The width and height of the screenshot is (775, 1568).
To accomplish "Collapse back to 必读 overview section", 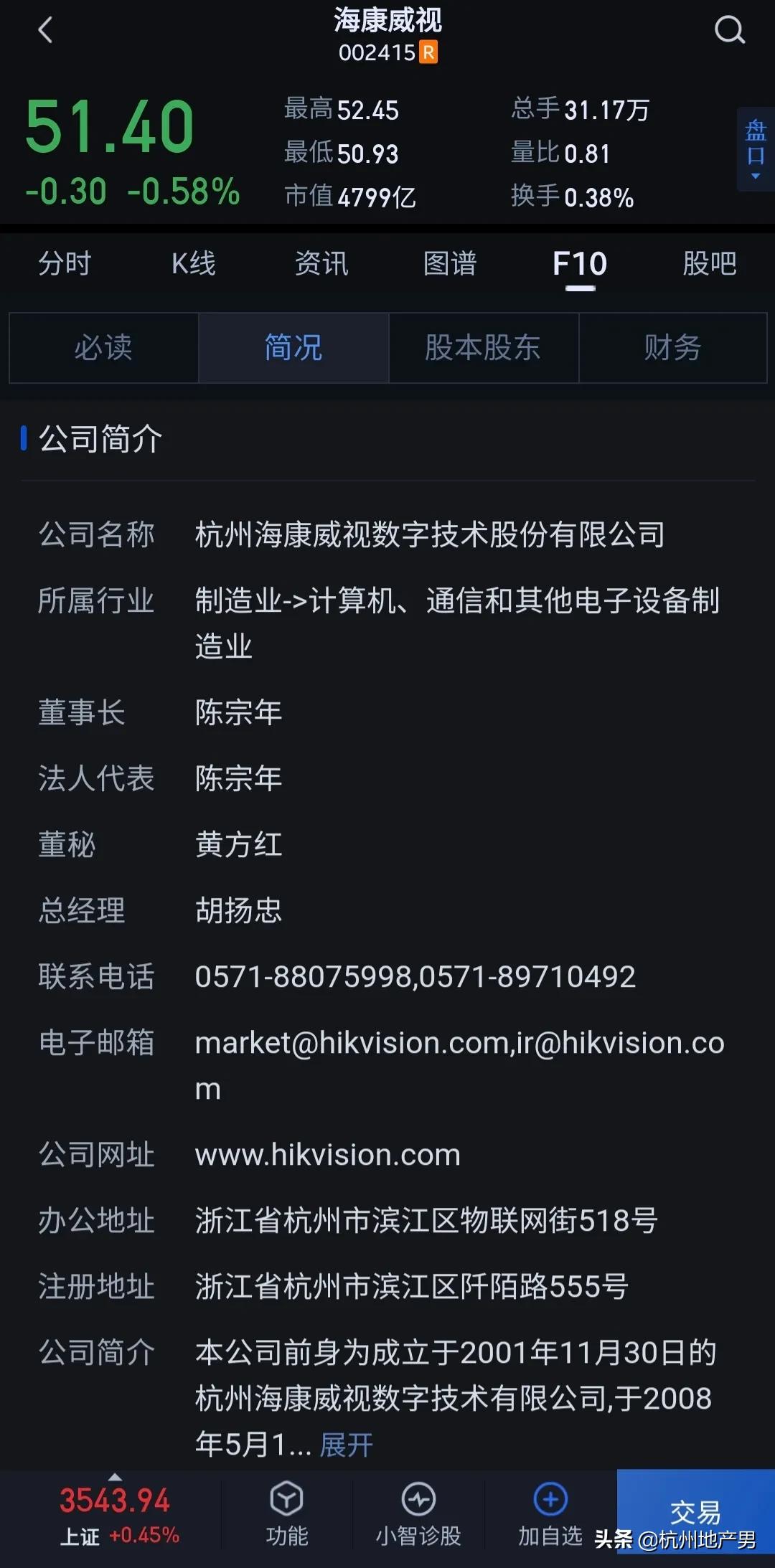I will pos(103,349).
